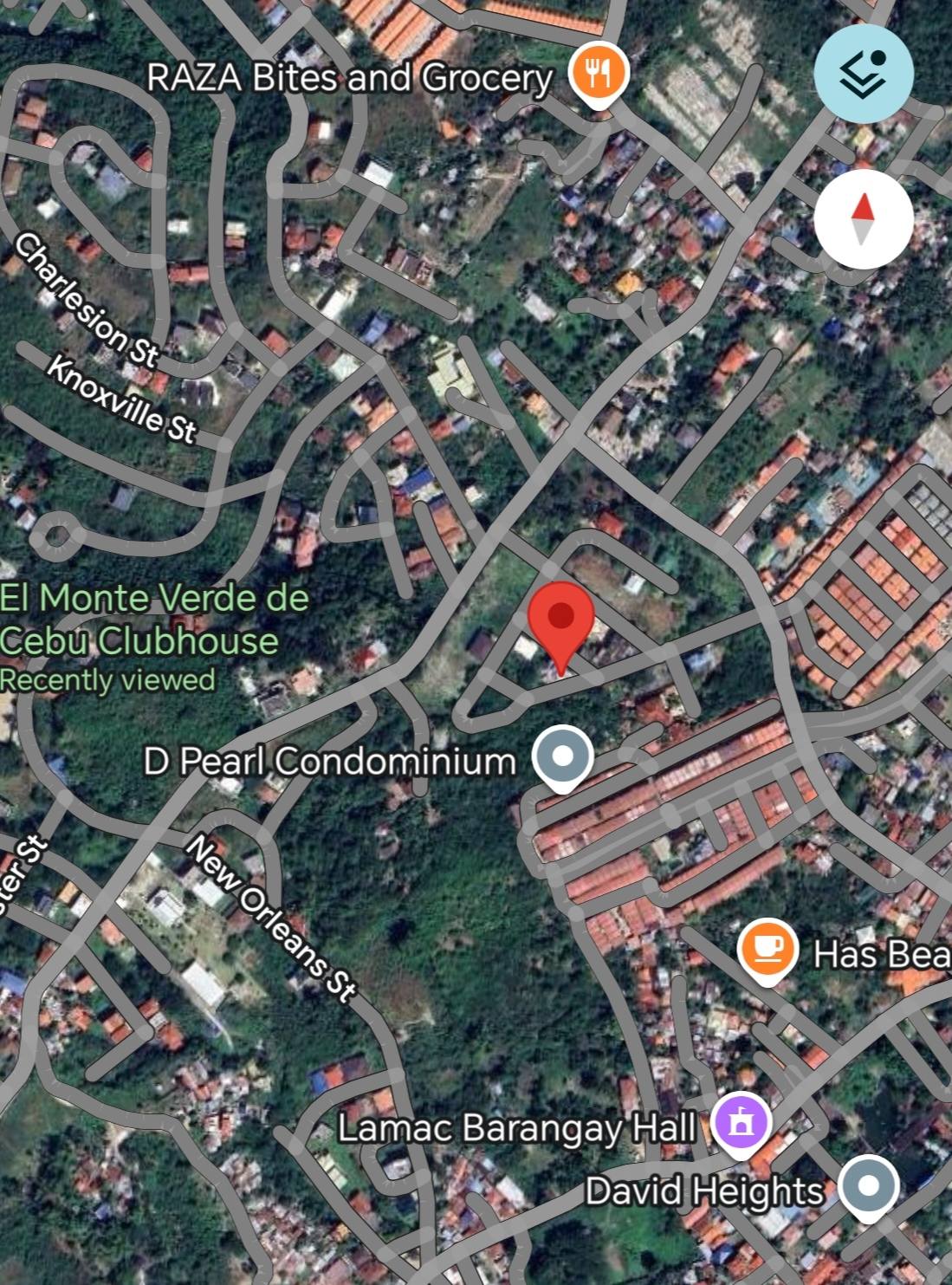Open the map layers button

863,73
